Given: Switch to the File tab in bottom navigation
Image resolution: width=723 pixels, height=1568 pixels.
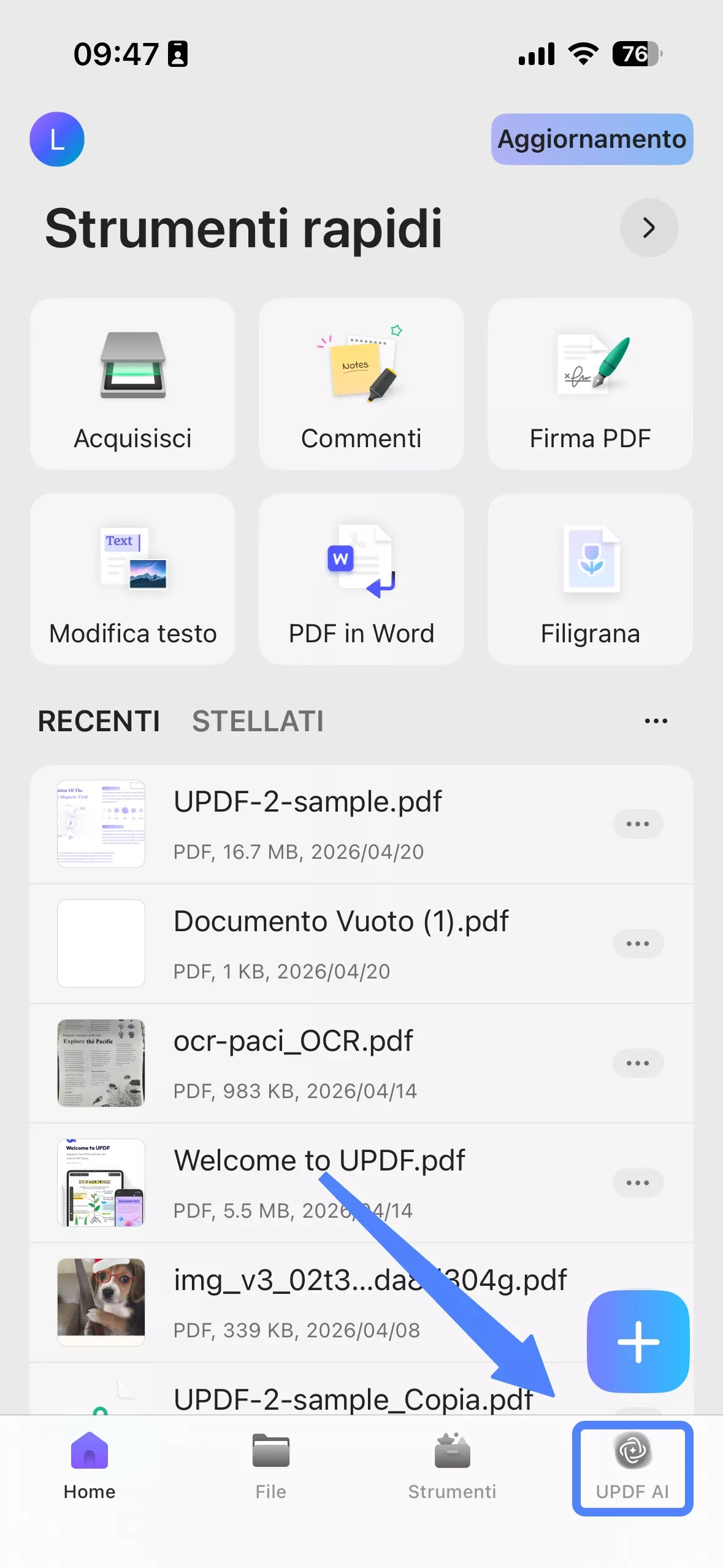Looking at the screenshot, I should (270, 1472).
